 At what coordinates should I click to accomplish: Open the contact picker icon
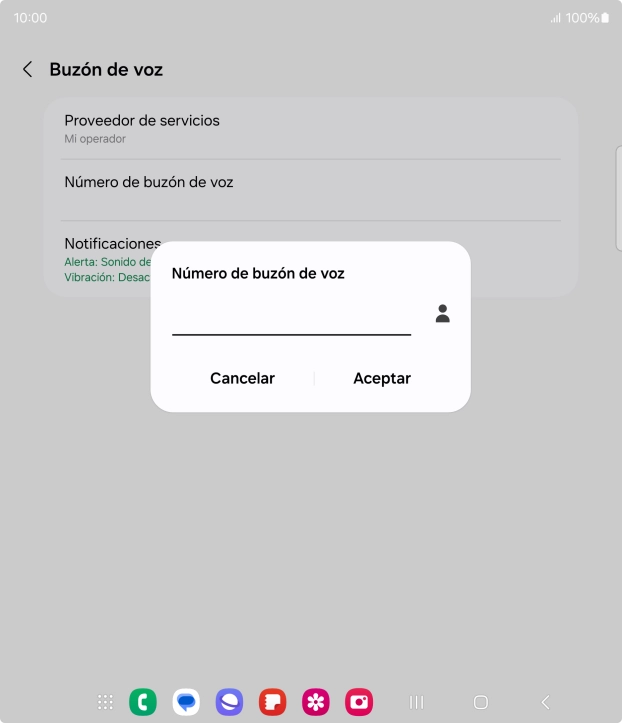pos(442,314)
